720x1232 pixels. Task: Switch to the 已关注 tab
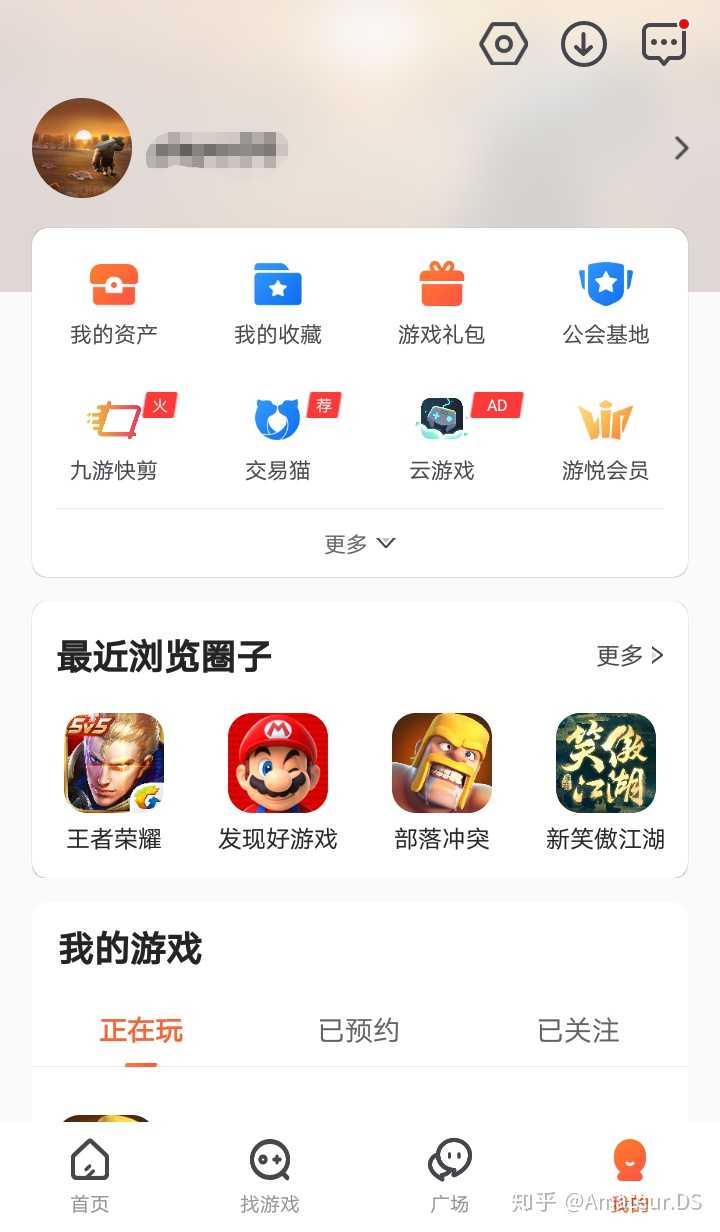tap(577, 1031)
